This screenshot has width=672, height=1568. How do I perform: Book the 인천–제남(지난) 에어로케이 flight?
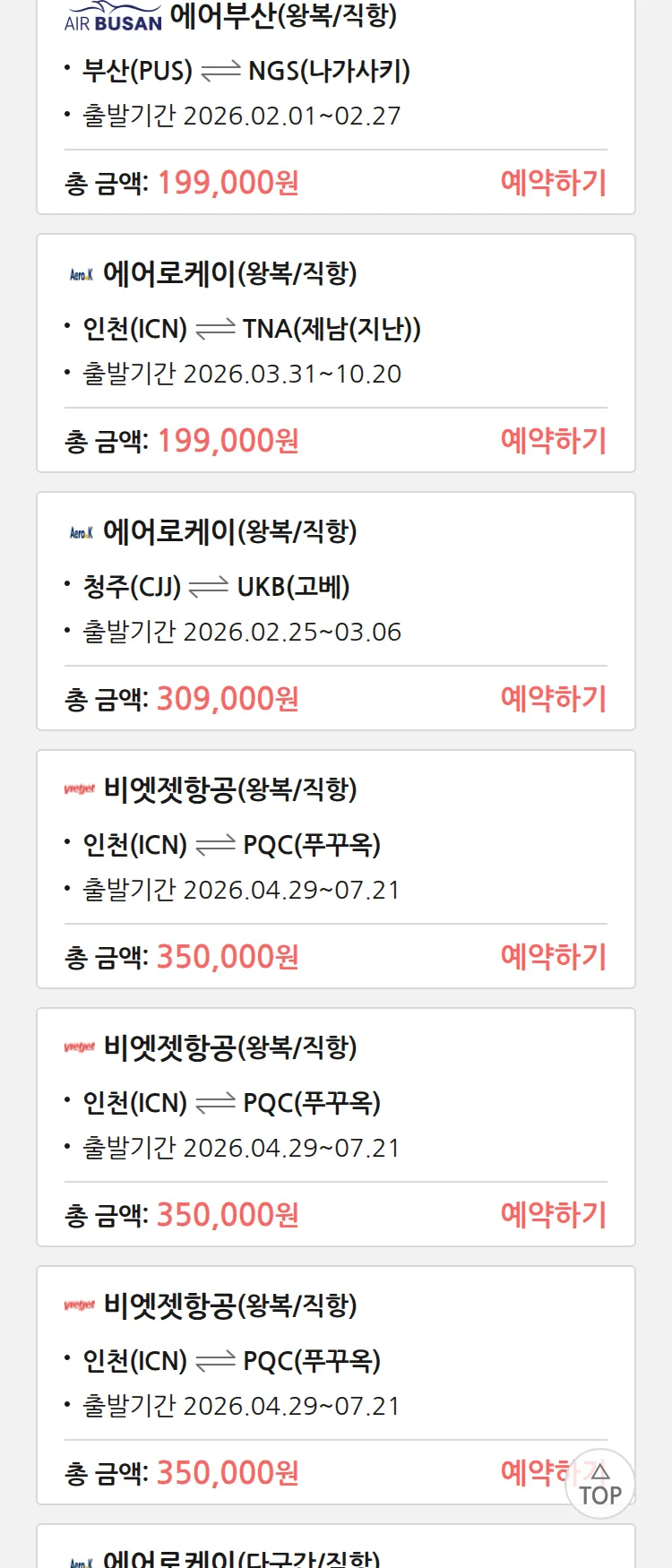[553, 441]
